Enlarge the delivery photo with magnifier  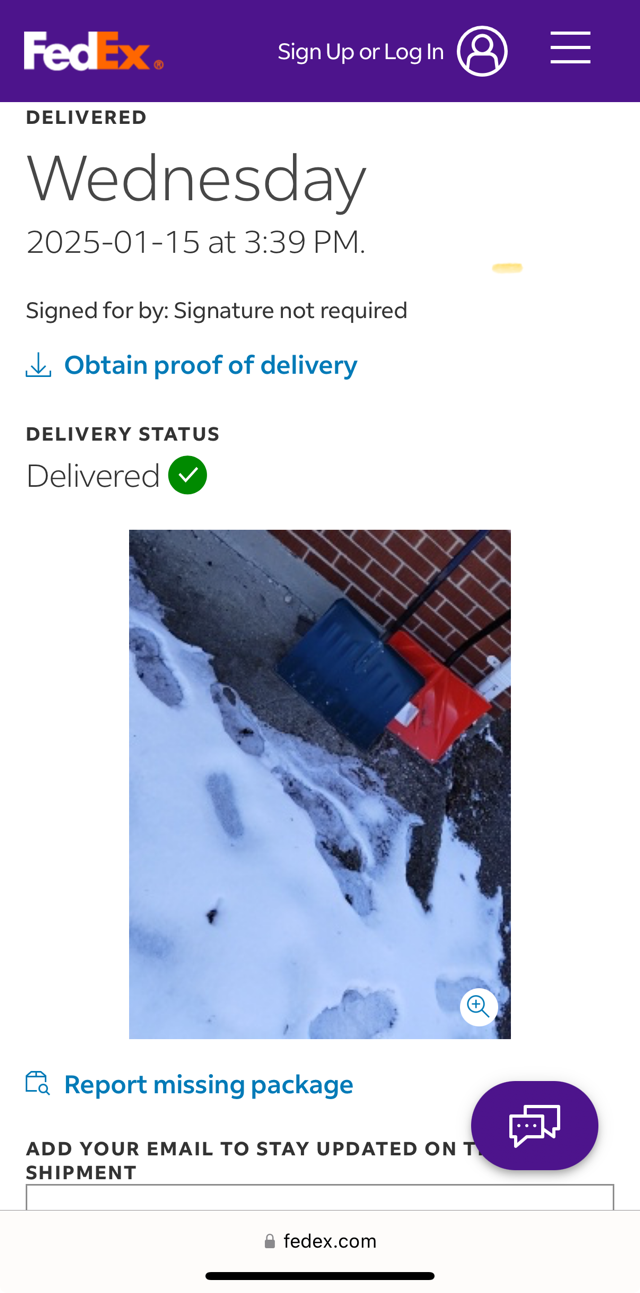click(479, 1006)
